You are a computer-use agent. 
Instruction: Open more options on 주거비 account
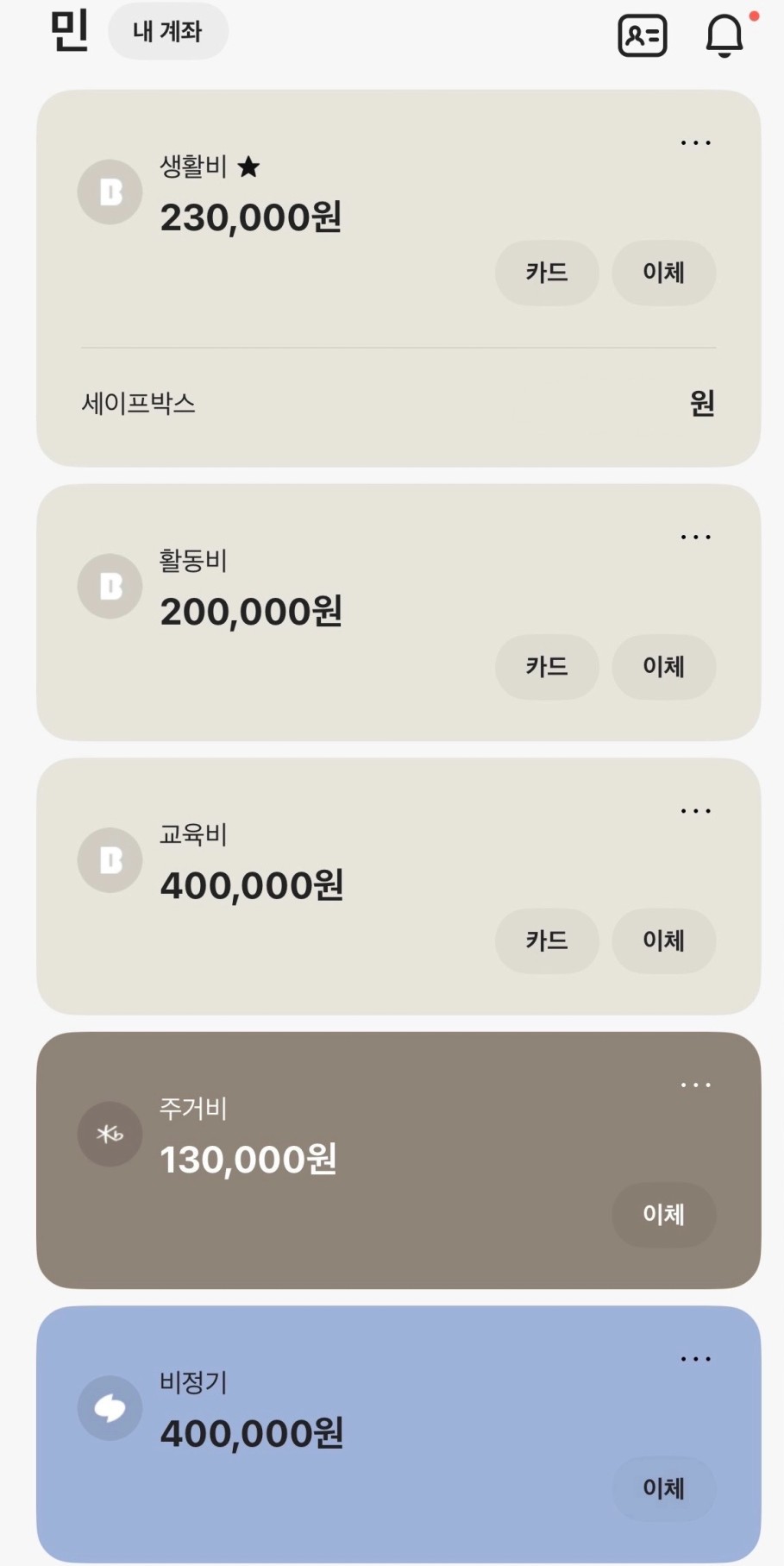pos(695,1085)
